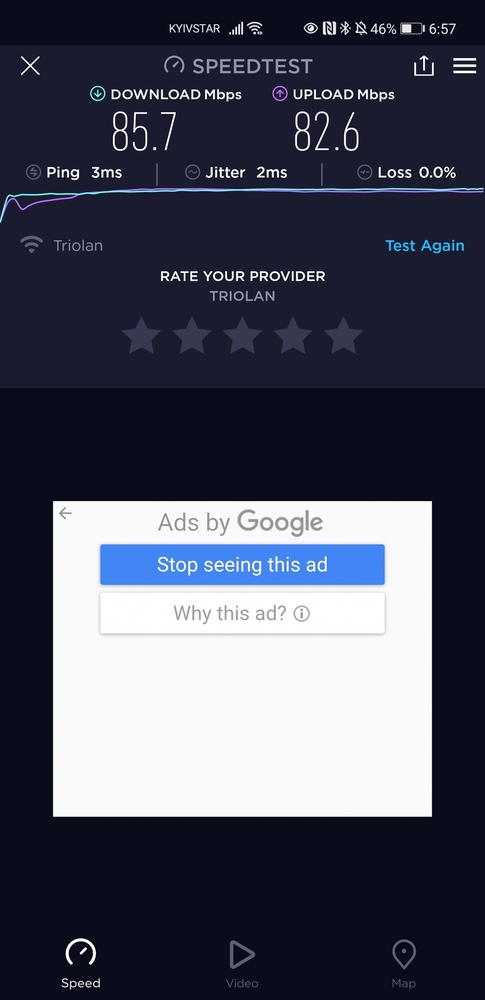This screenshot has width=485, height=1000.
Task: Rate Triolan five stars
Action: tap(343, 335)
